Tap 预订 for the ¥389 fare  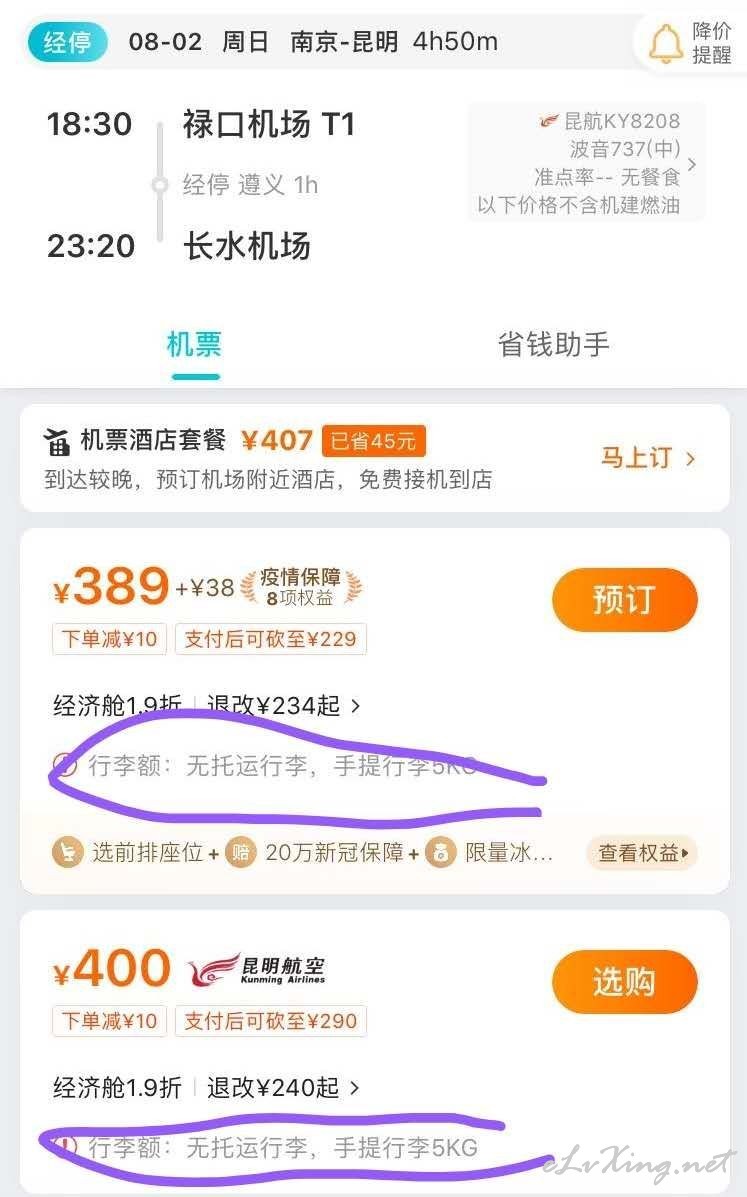[x=624, y=599]
